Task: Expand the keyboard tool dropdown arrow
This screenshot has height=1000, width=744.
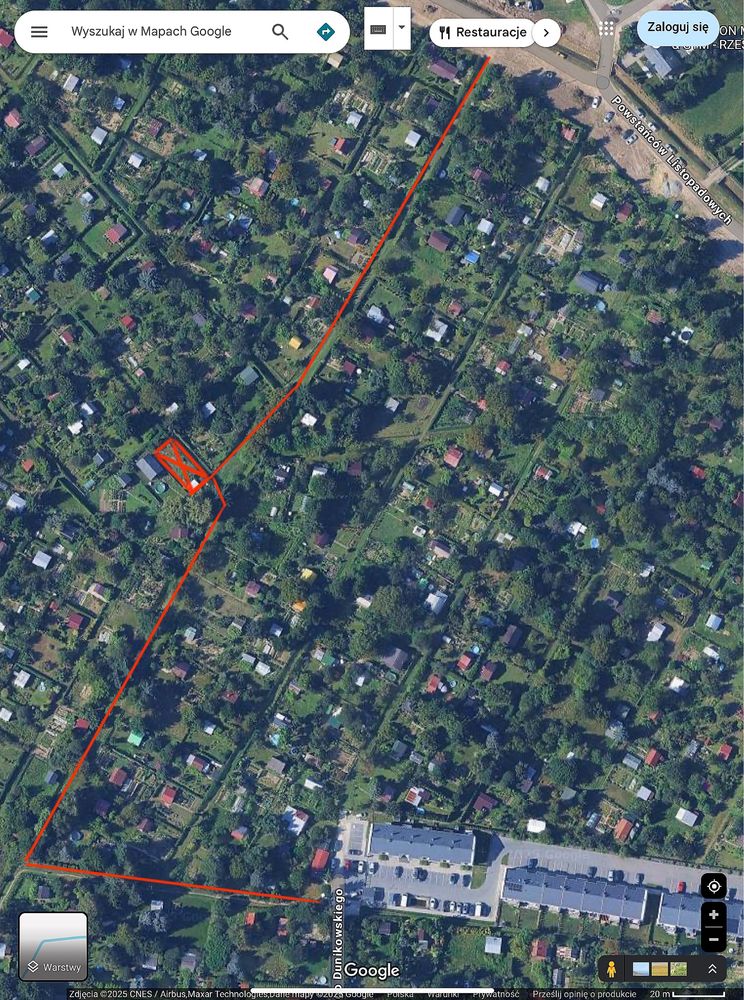Action: [402, 28]
